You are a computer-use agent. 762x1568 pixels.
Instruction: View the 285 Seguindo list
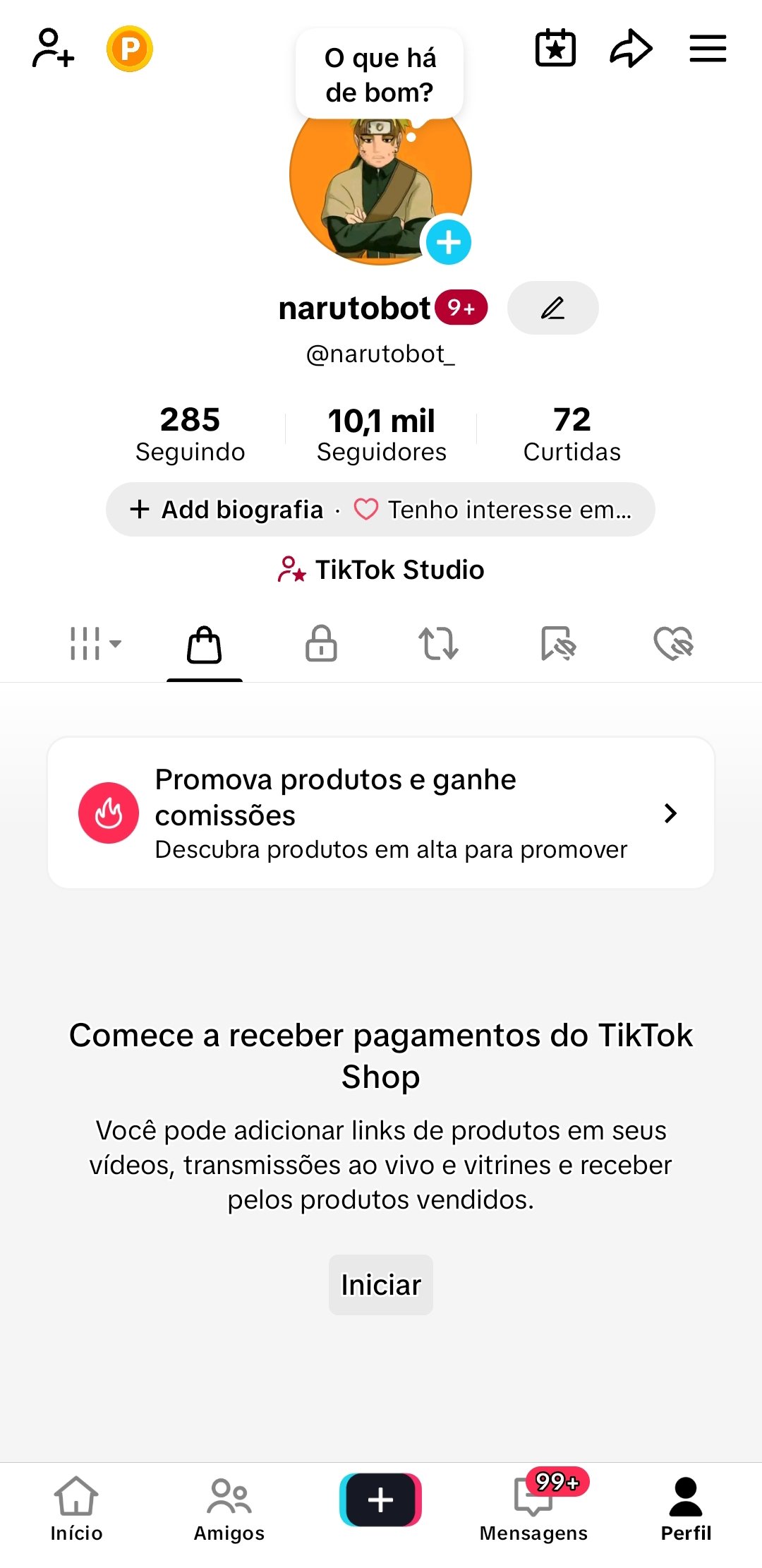190,433
